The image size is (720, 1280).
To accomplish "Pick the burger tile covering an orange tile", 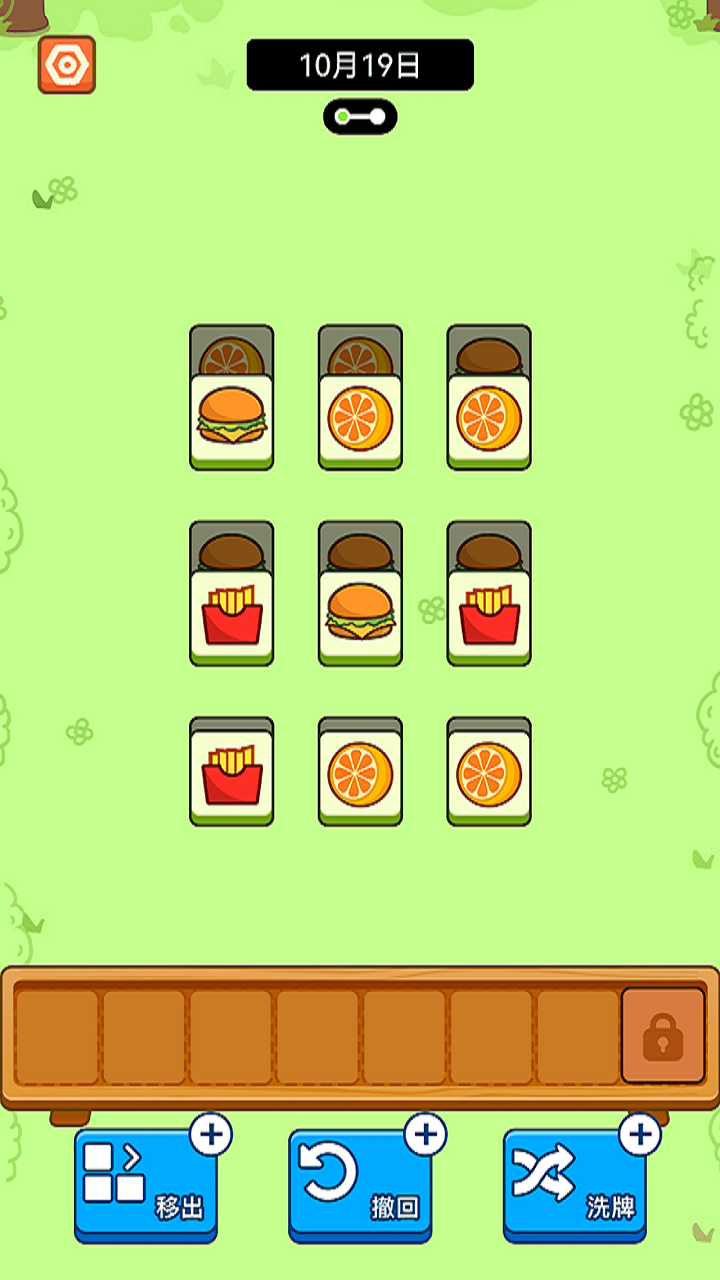I will click(x=231, y=418).
